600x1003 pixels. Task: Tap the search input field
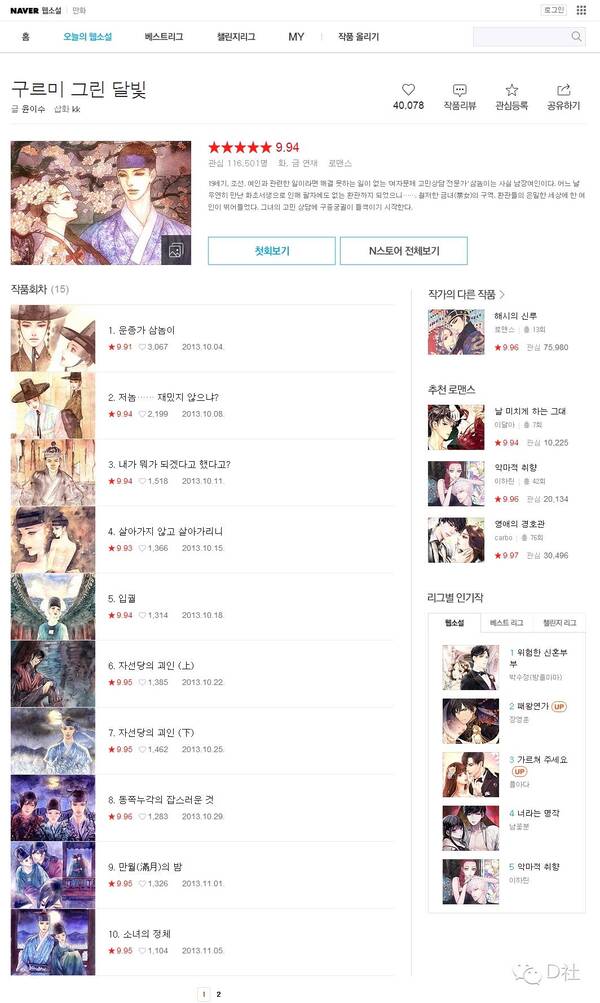click(520, 37)
